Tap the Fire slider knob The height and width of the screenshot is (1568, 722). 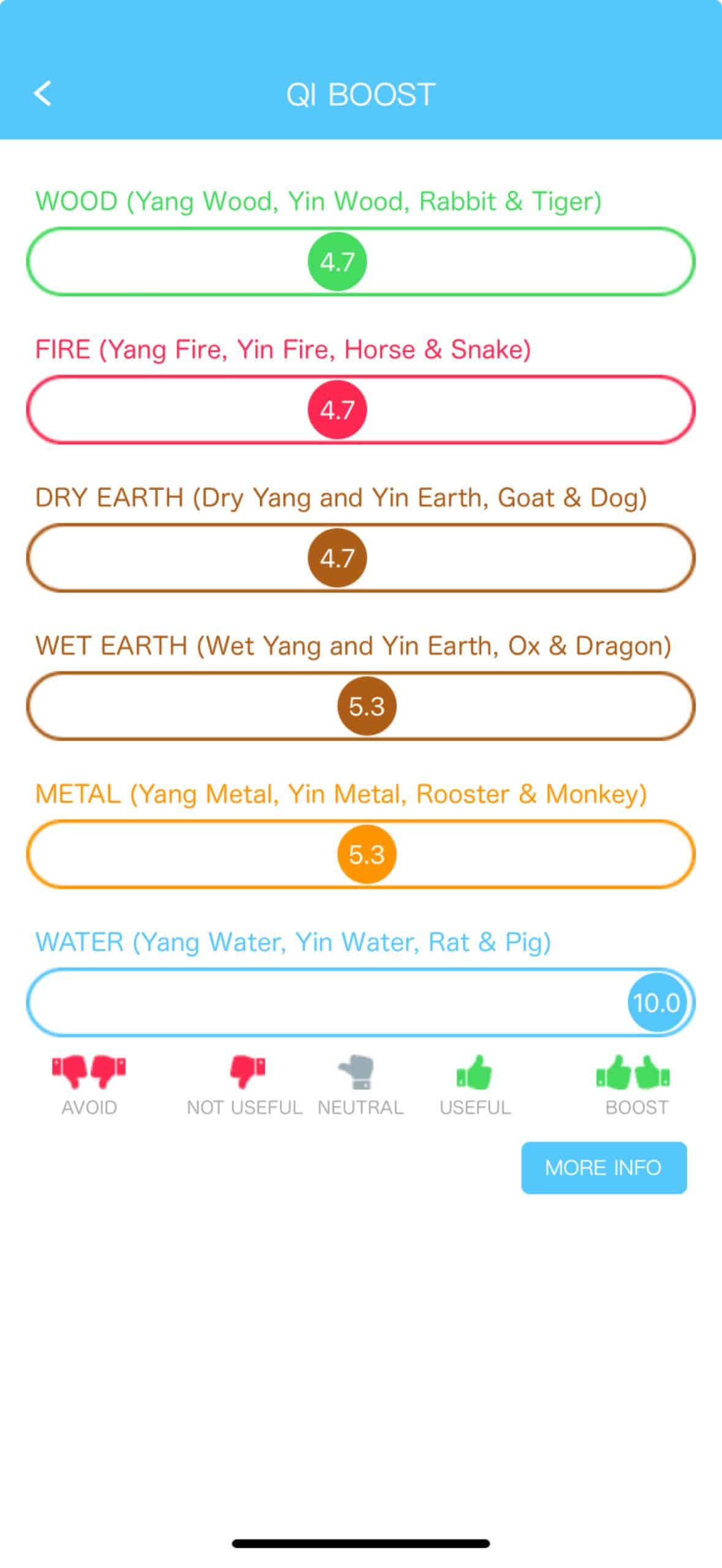[337, 410]
